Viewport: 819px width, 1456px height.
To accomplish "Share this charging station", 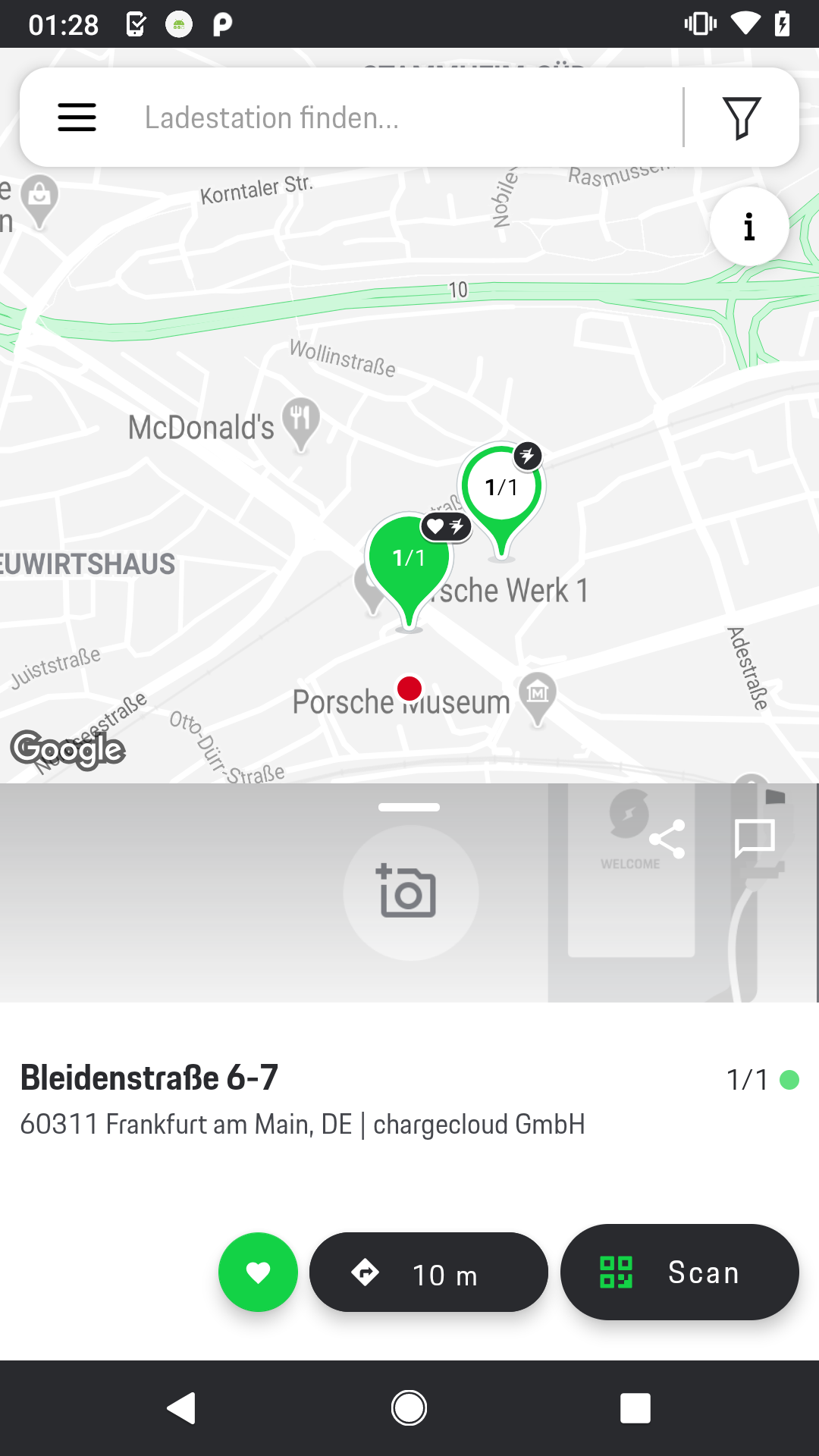I will 667,839.
